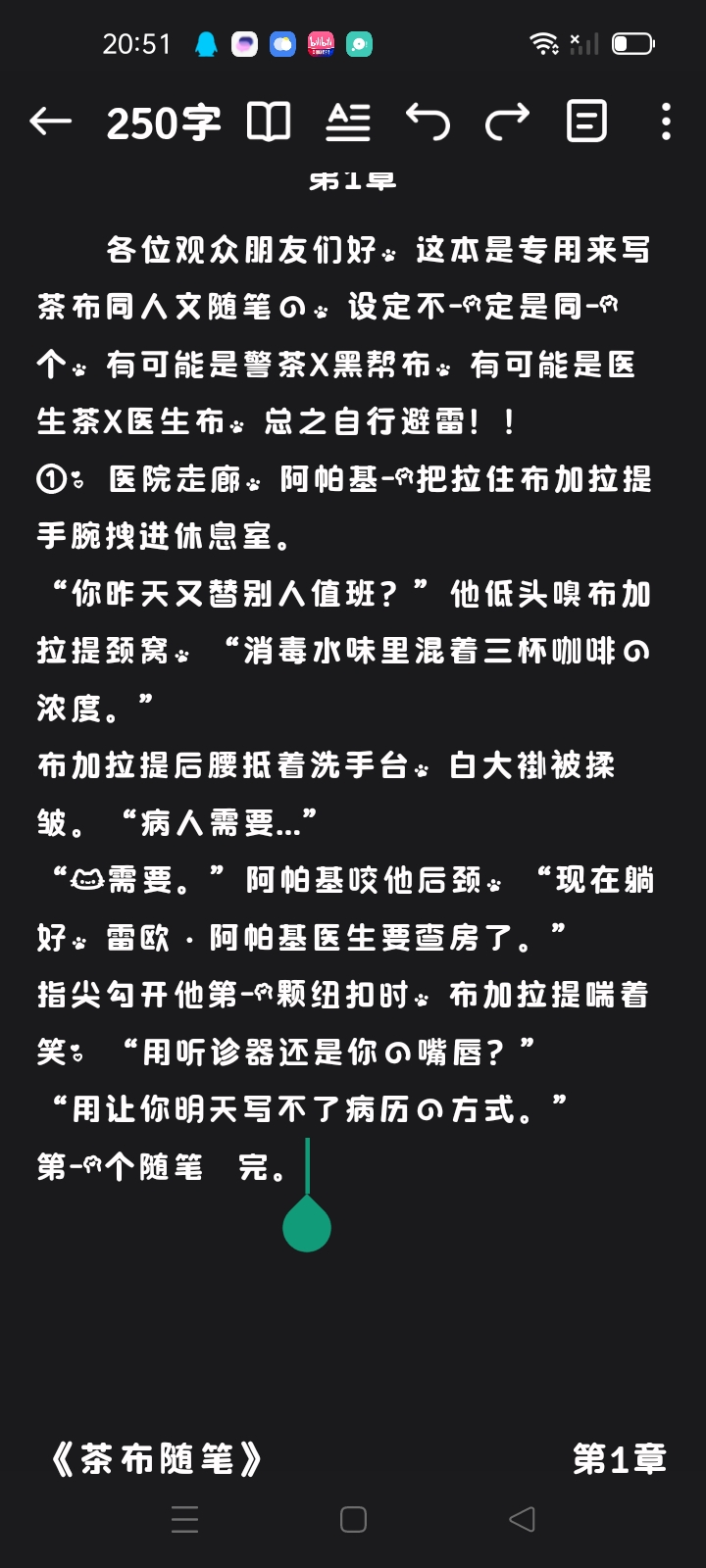The width and height of the screenshot is (706, 1568).
Task: Redo the last undone edit
Action: (x=507, y=122)
